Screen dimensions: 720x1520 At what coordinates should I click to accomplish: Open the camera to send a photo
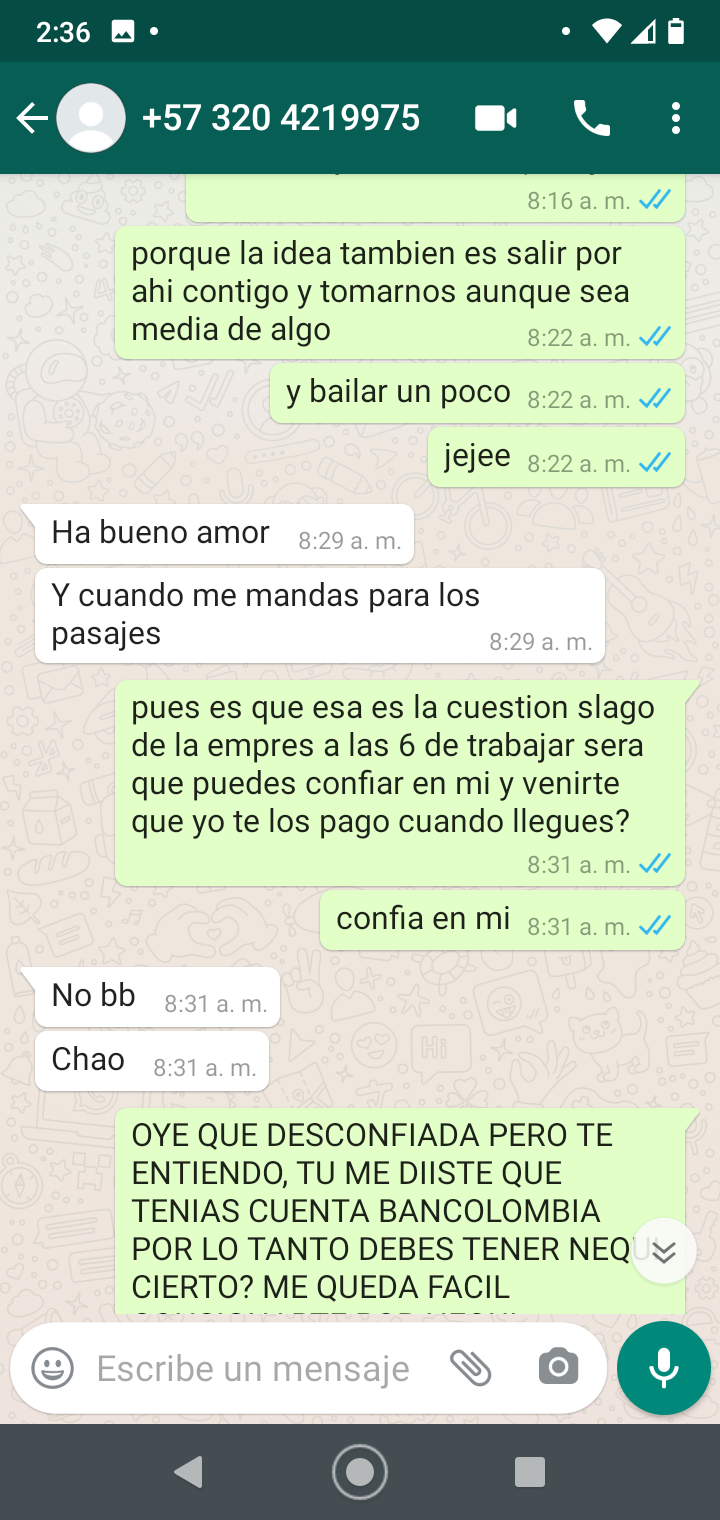pyautogui.click(x=558, y=1368)
